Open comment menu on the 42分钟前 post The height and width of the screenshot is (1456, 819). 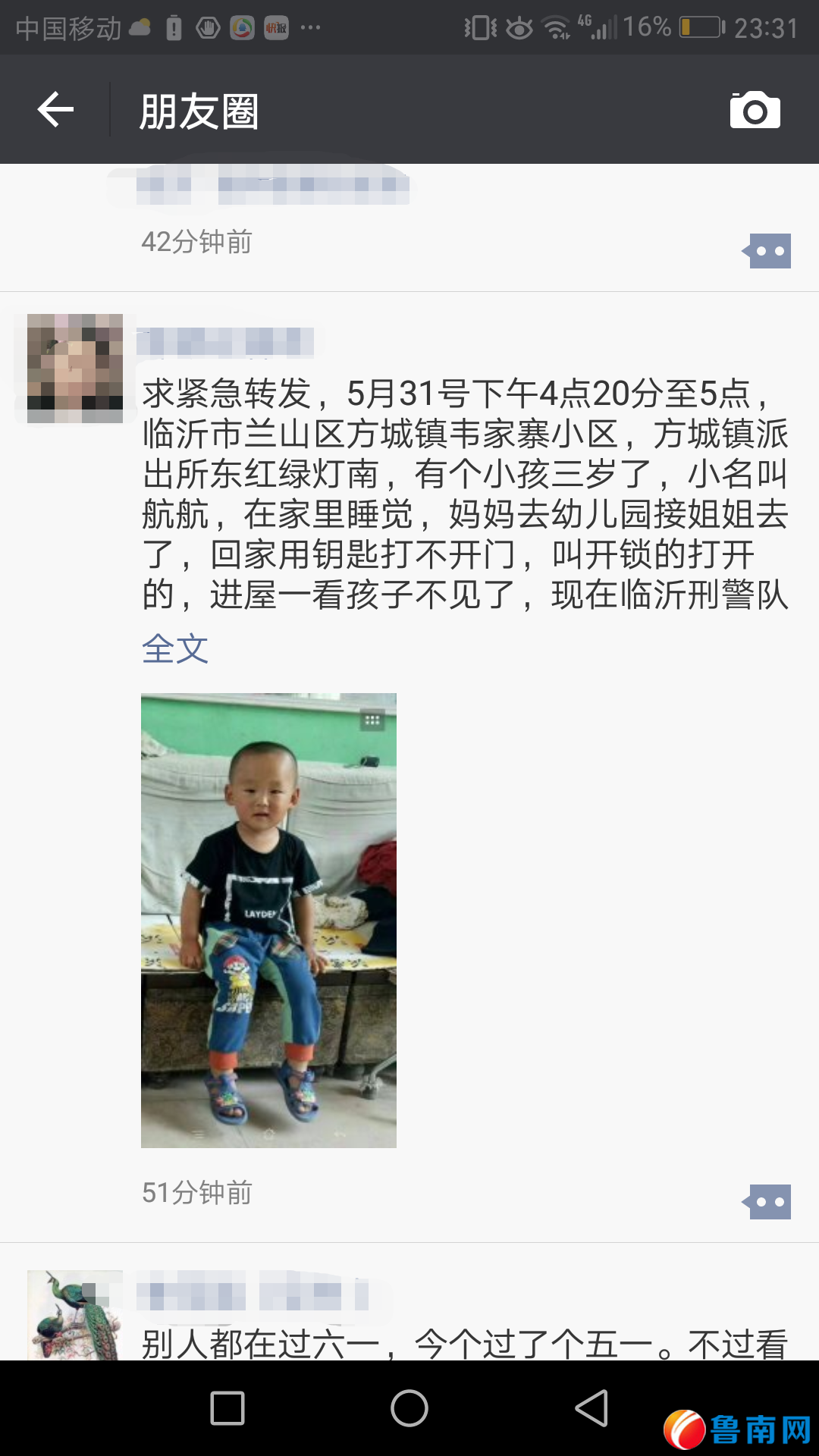tap(767, 251)
